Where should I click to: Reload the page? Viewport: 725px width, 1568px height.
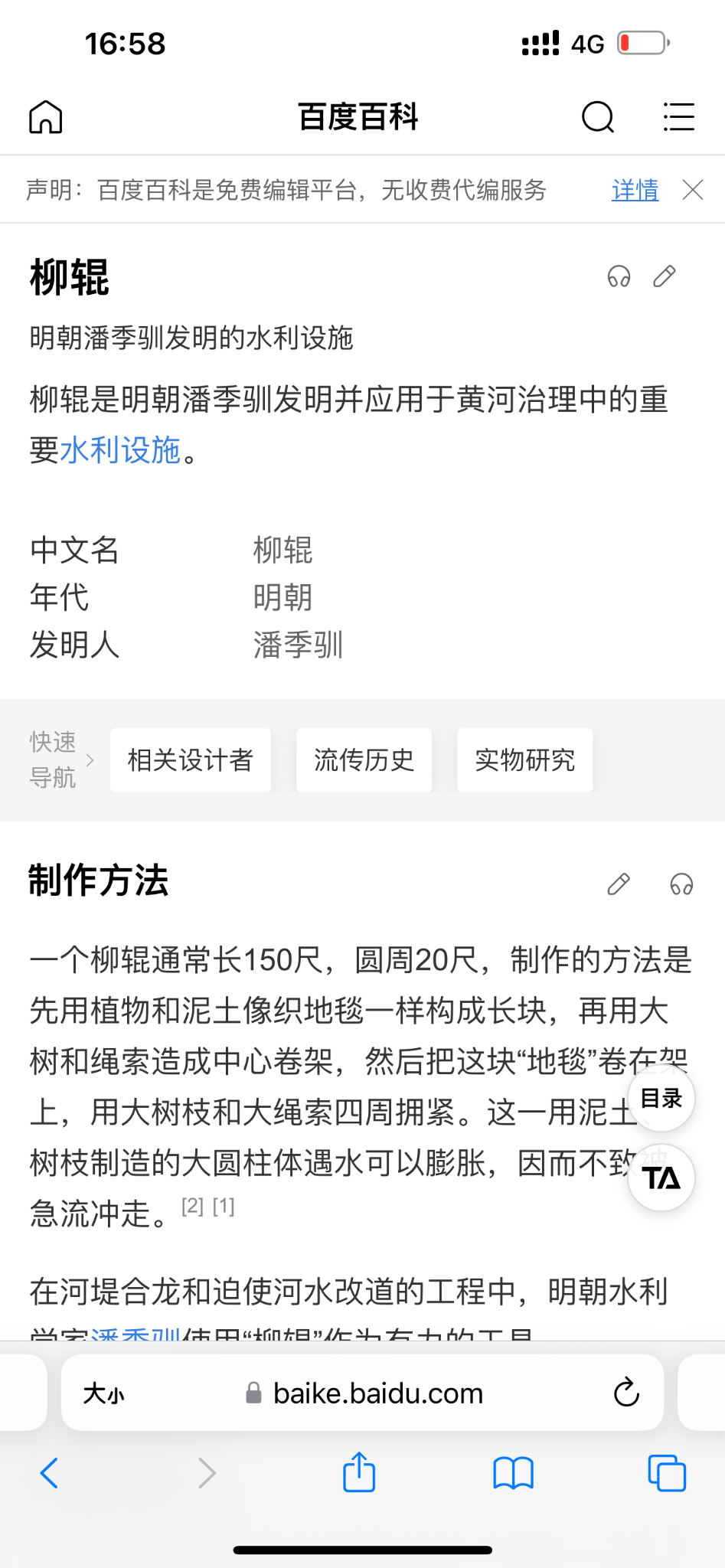[626, 1393]
